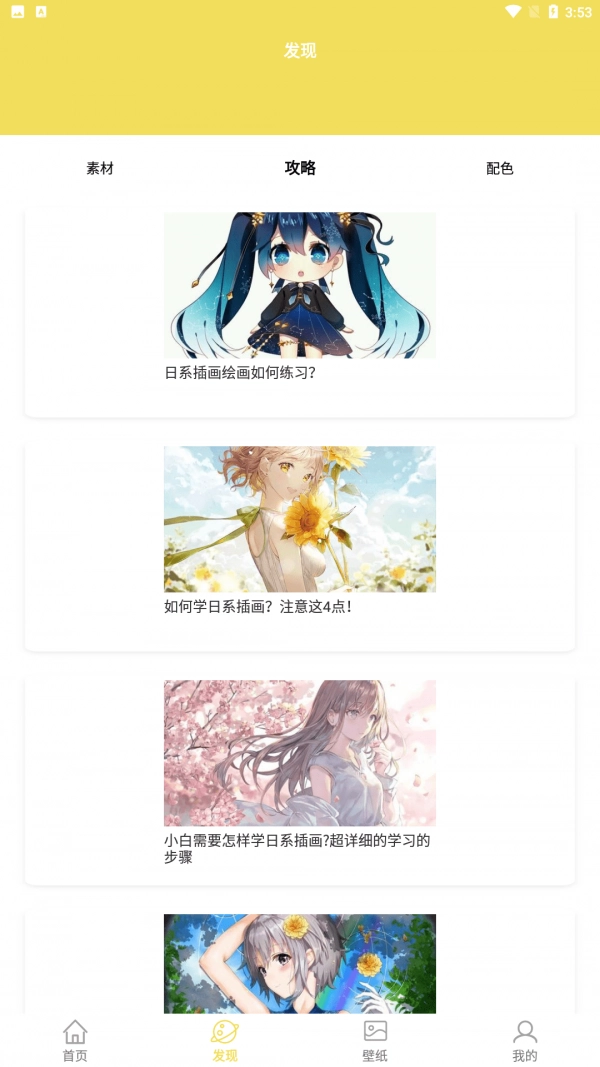Image resolution: width=600 pixels, height=1067 pixels.
Task: Select the 攻略 tab
Action: click(x=300, y=168)
